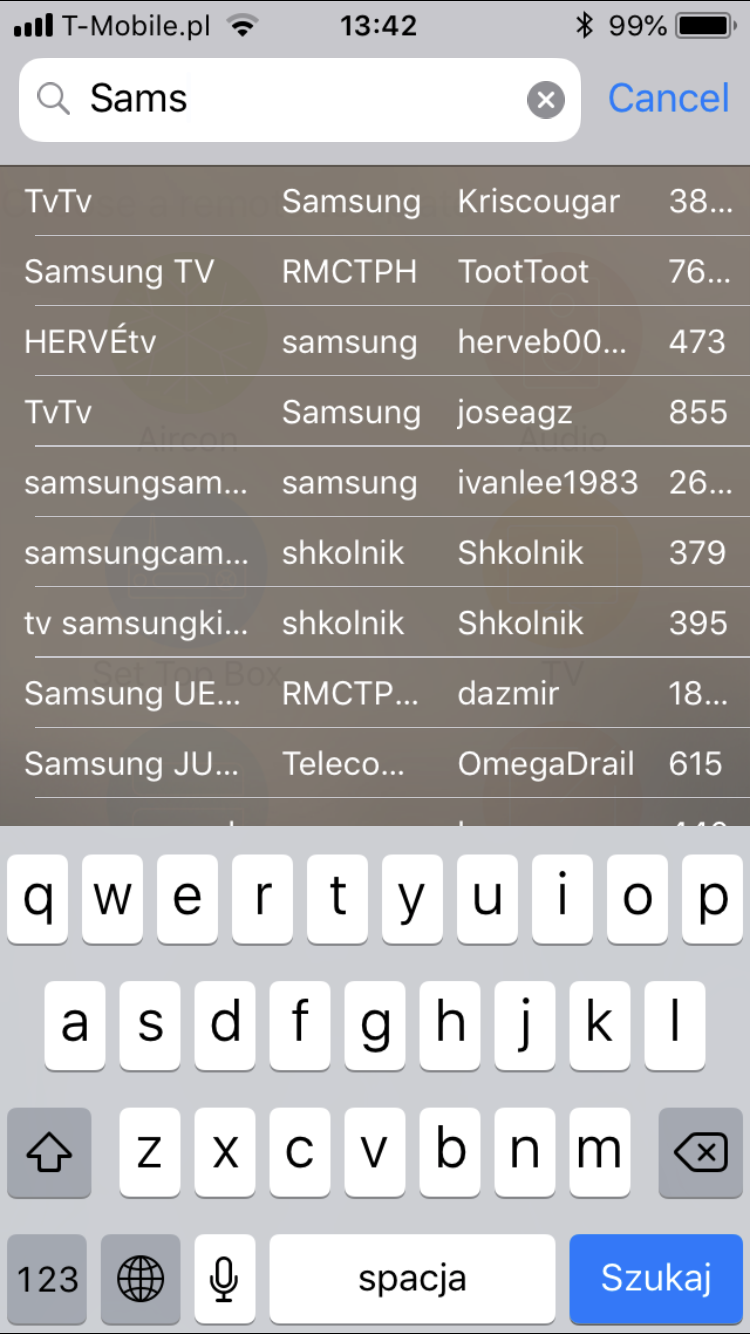This screenshot has width=750, height=1334.
Task: Change keyboard language with globe key
Action: click(x=141, y=1278)
